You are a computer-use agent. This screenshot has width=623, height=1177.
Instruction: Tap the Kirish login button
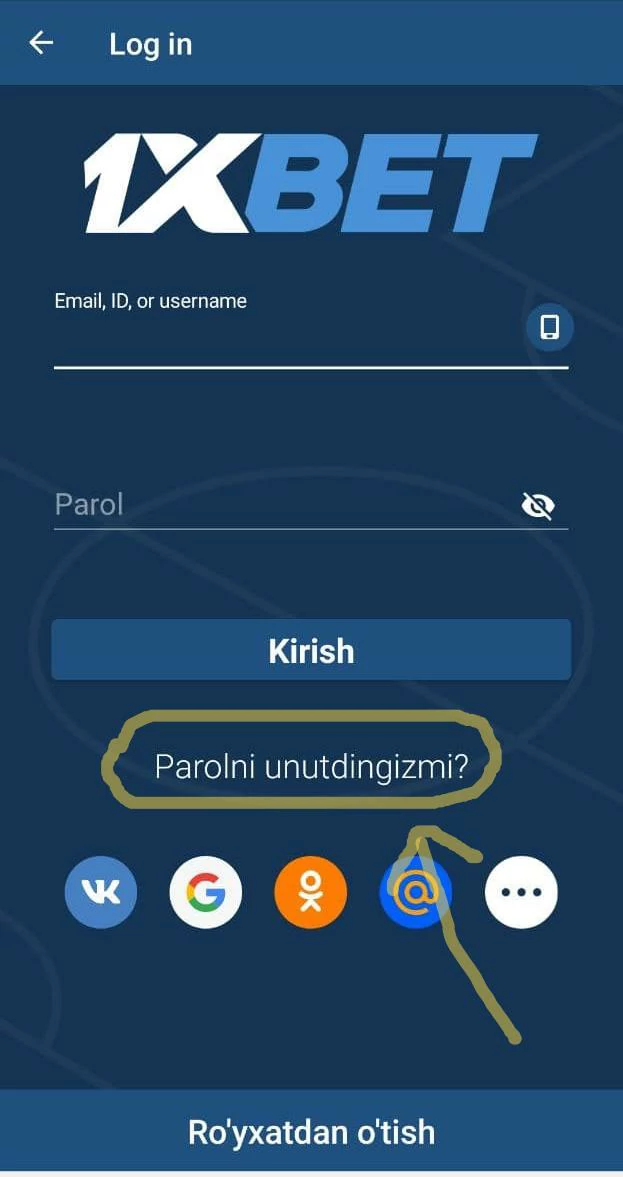tap(311, 651)
